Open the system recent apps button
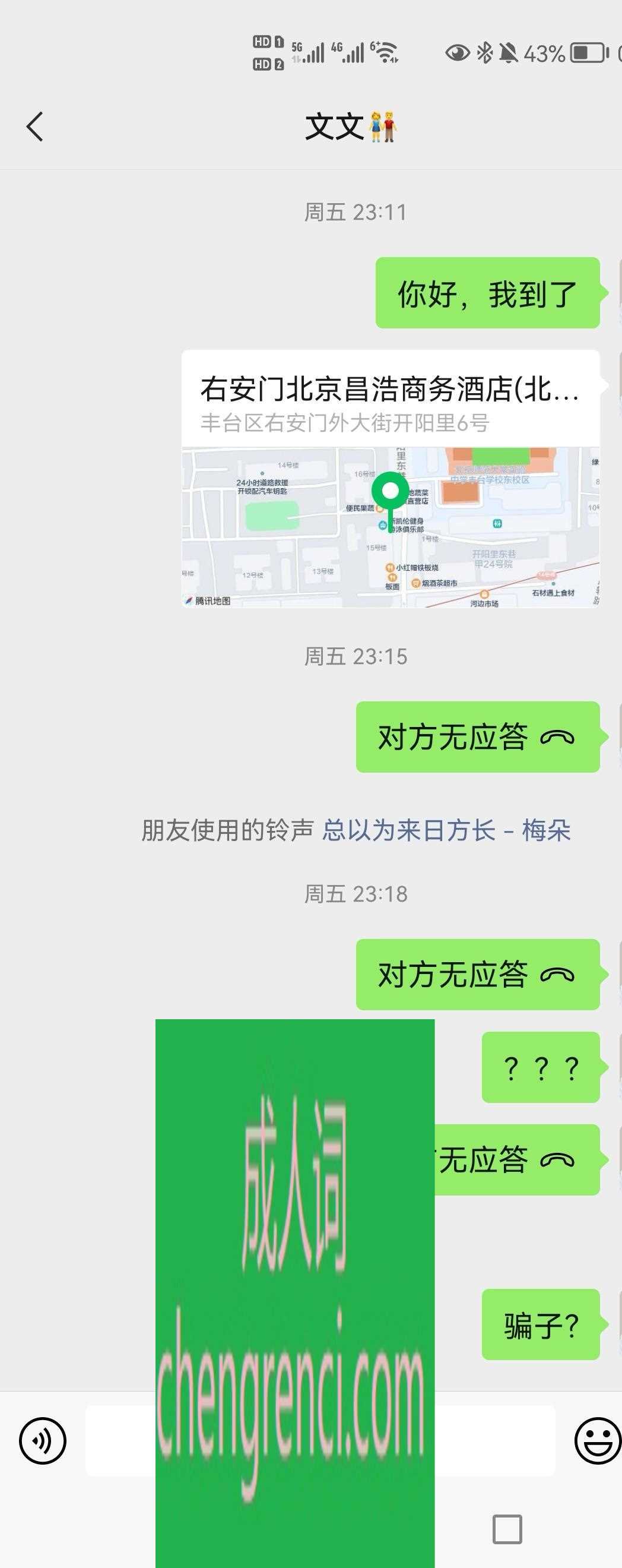Screen dimensions: 622x1568 [x=507, y=1529]
